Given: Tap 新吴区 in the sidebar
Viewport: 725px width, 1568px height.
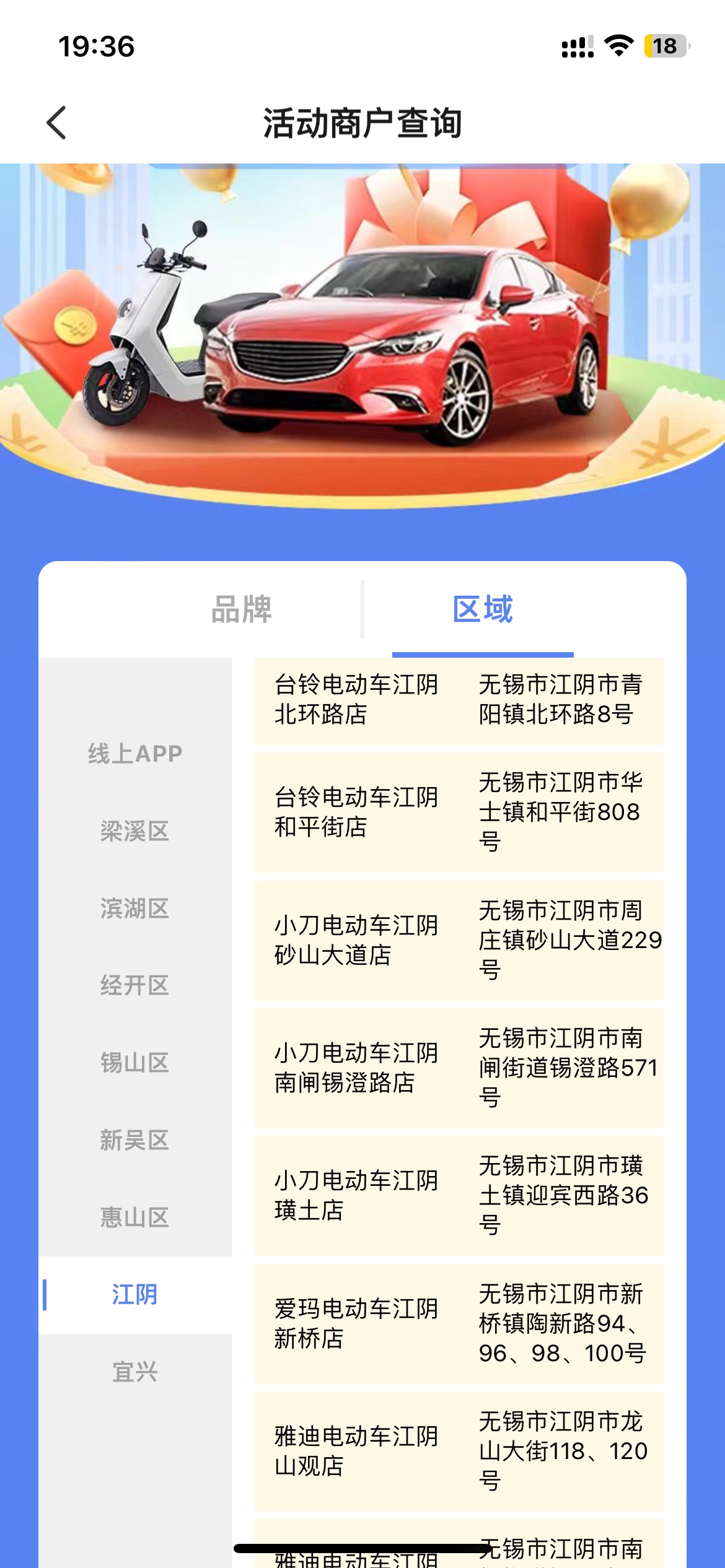Looking at the screenshot, I should [135, 1140].
